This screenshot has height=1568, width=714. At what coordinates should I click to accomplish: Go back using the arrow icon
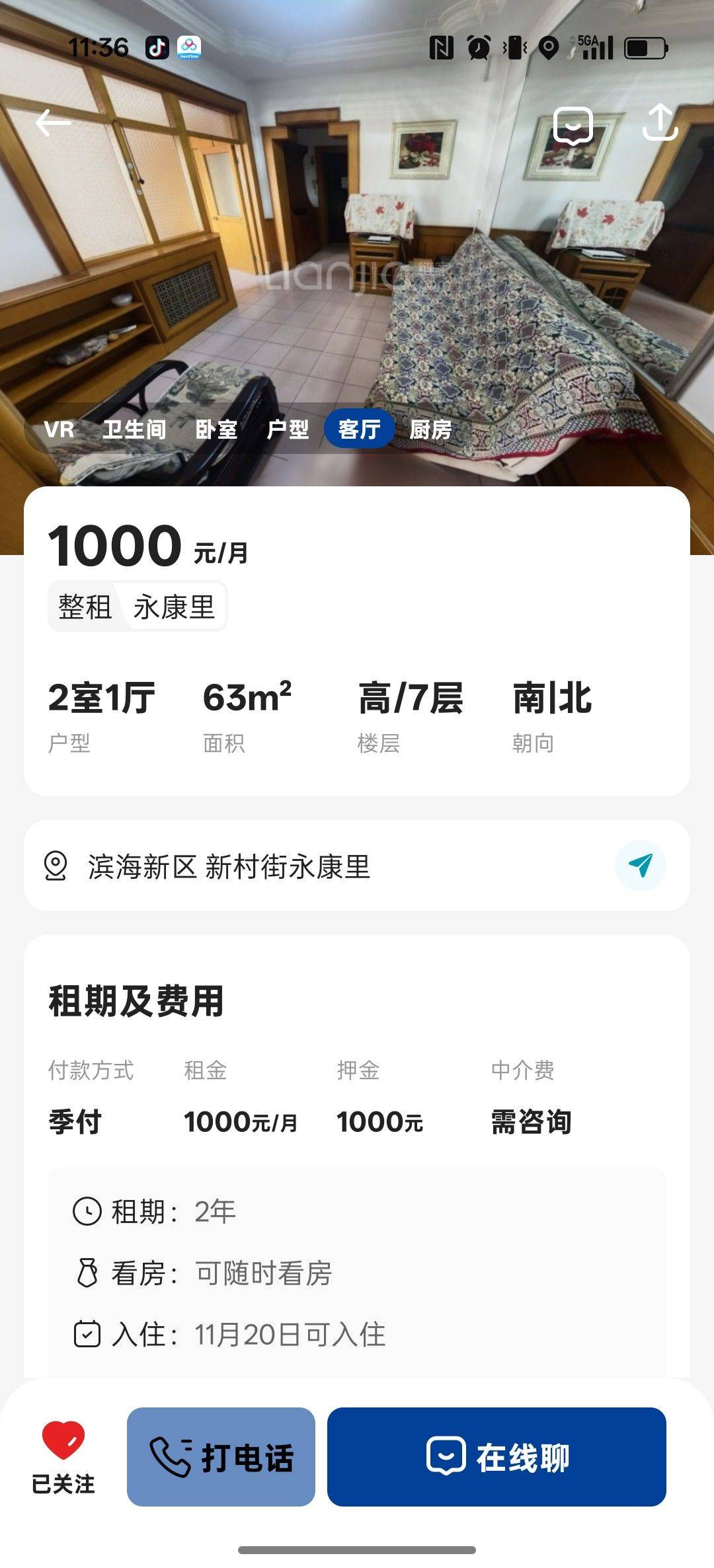pyautogui.click(x=53, y=122)
